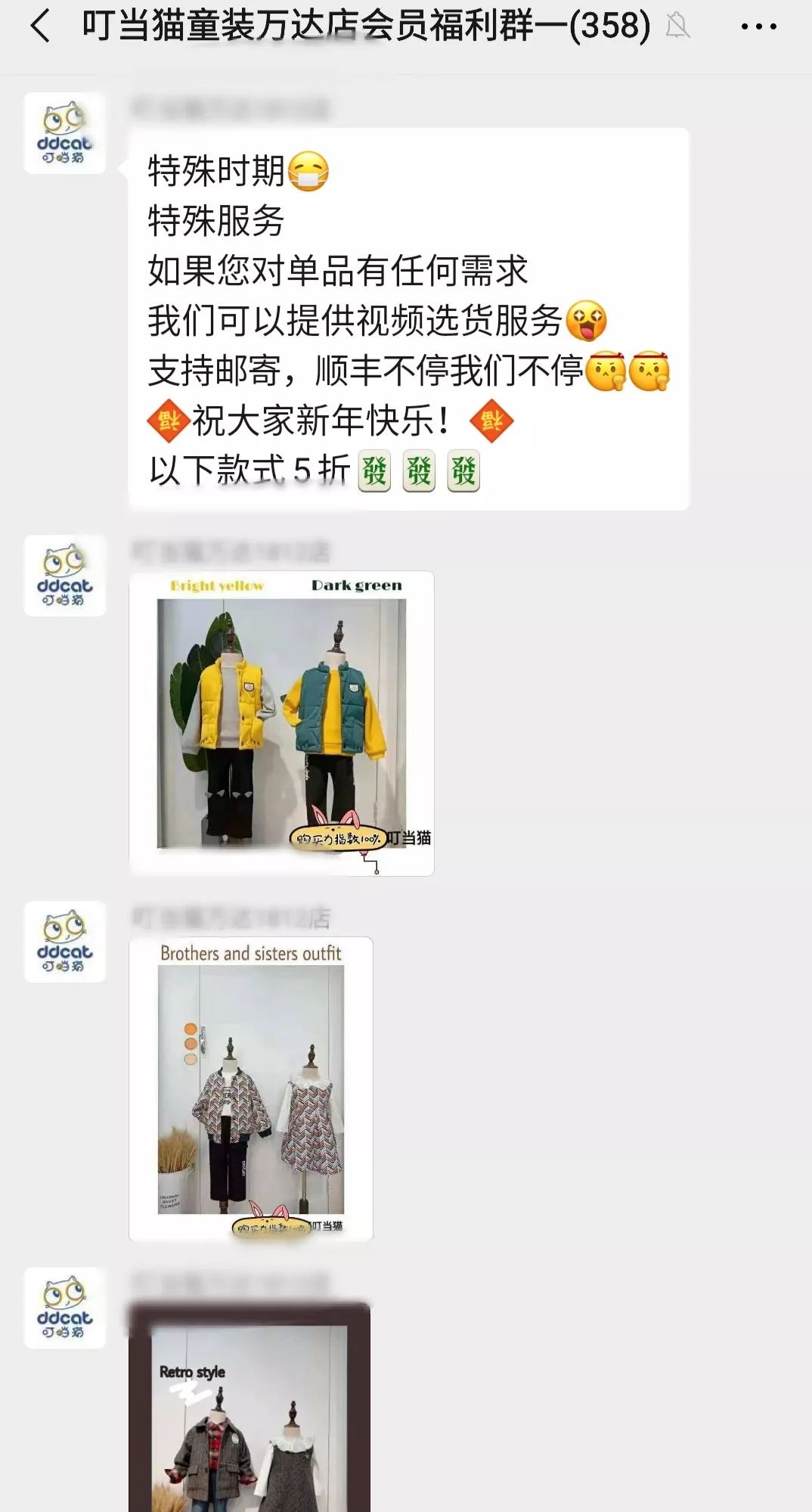Screen dimensions: 812x1512
Task: Go back from the group chat
Action: [41, 26]
